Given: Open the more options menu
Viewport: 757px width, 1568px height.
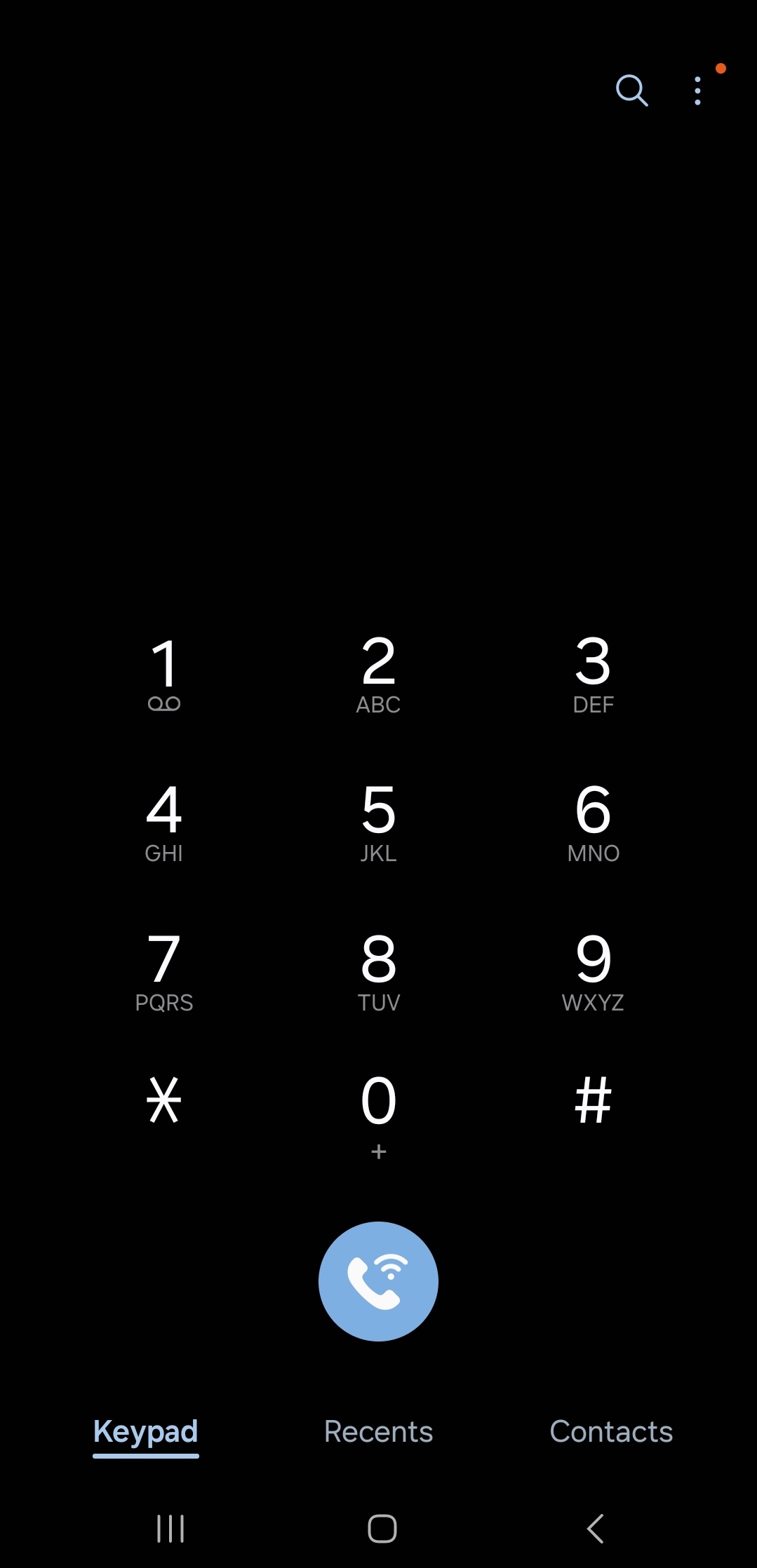Looking at the screenshot, I should pyautogui.click(x=697, y=91).
